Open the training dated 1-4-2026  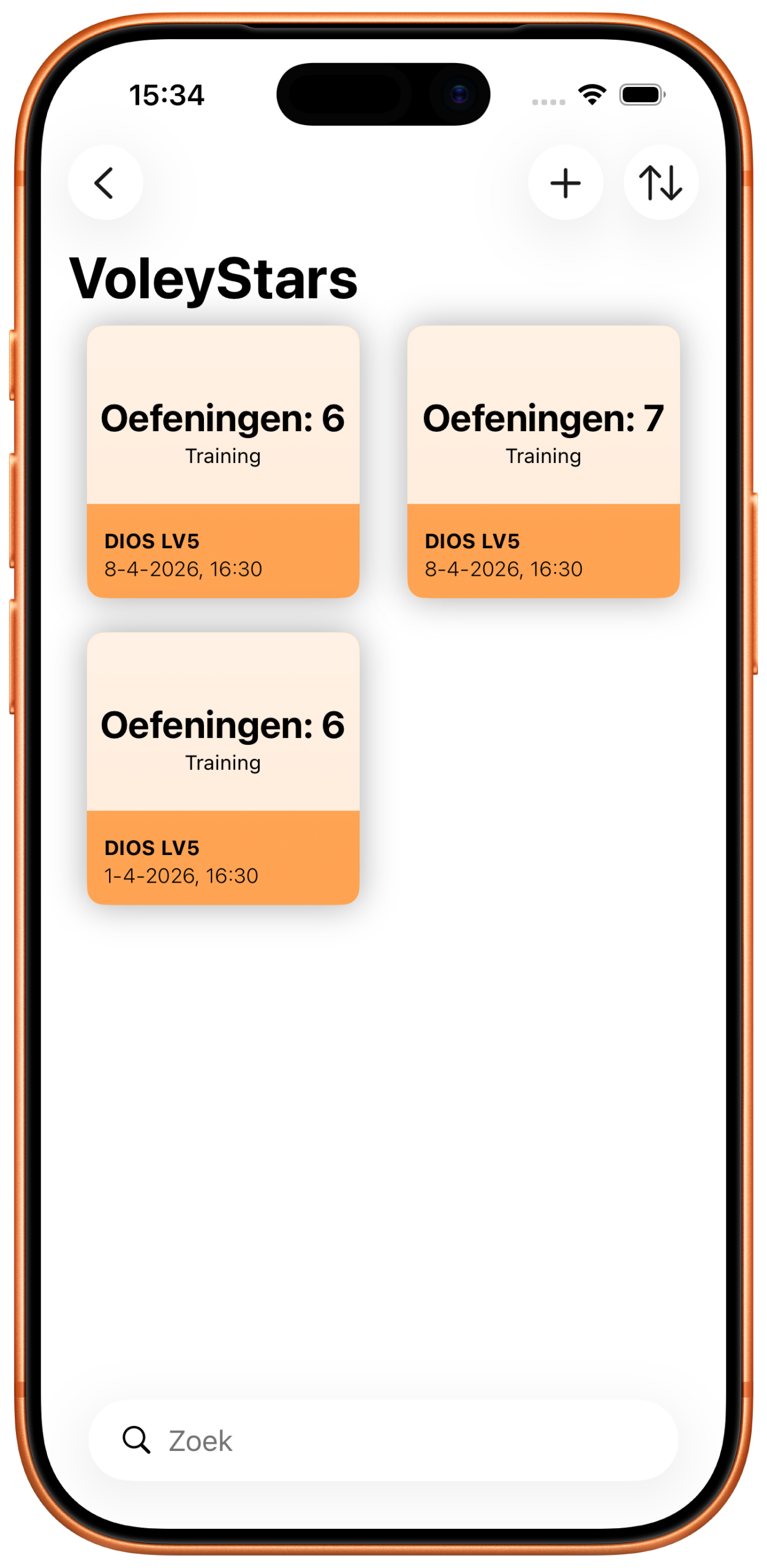(223, 768)
